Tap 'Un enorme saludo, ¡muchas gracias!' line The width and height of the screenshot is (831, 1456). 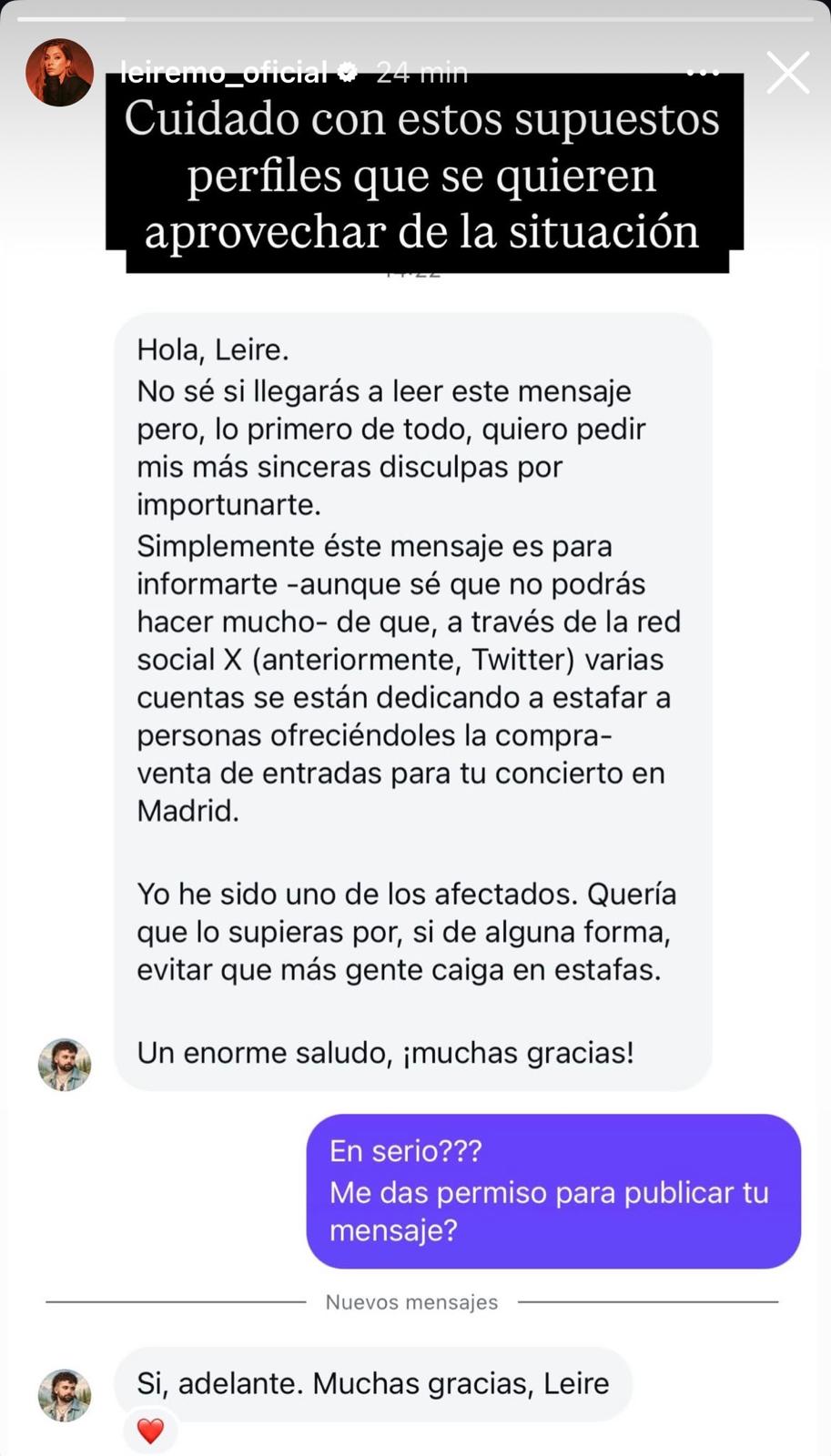click(385, 1052)
